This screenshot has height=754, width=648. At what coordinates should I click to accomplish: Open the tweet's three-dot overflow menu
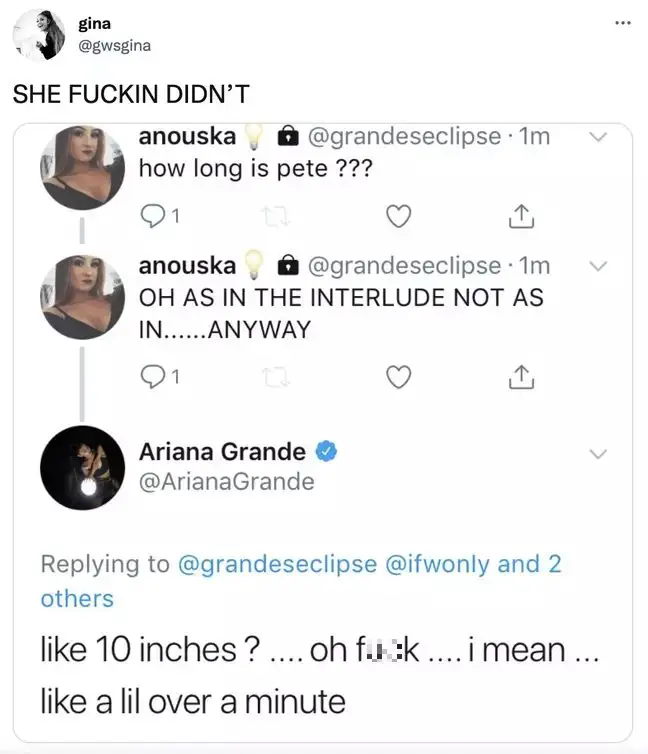tap(624, 24)
